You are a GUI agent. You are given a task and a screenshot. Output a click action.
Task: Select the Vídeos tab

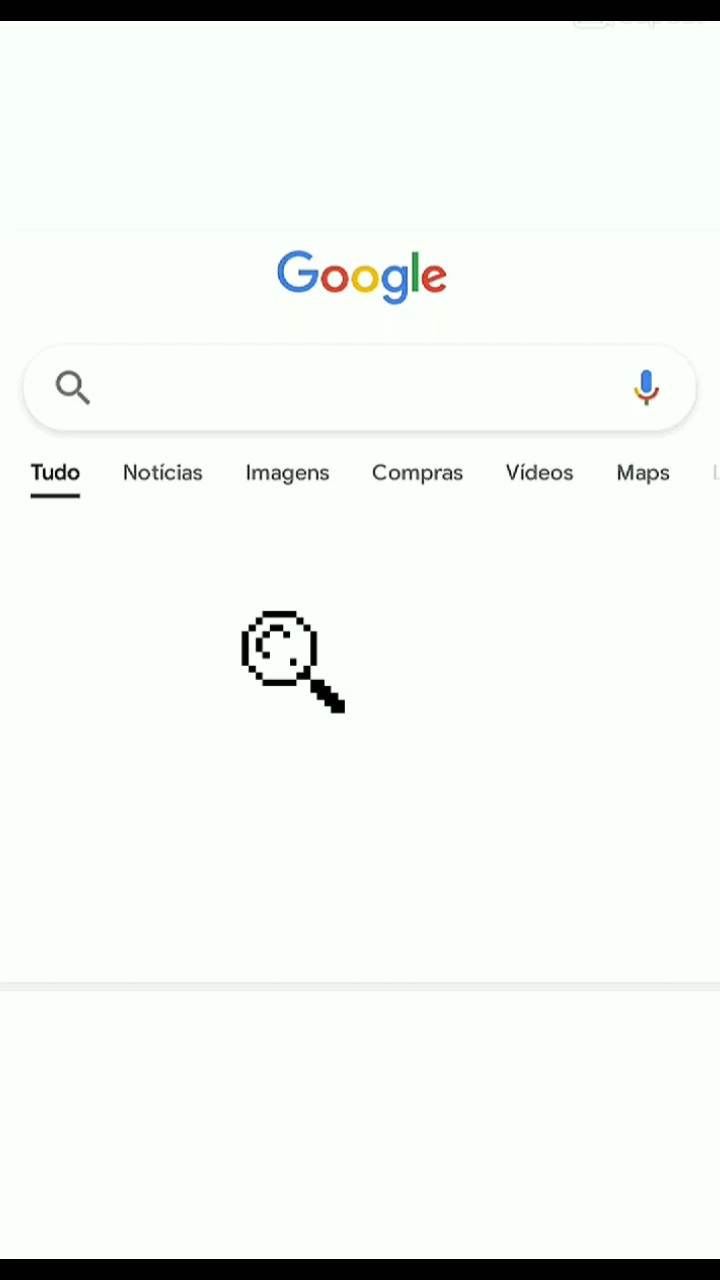pyautogui.click(x=539, y=473)
